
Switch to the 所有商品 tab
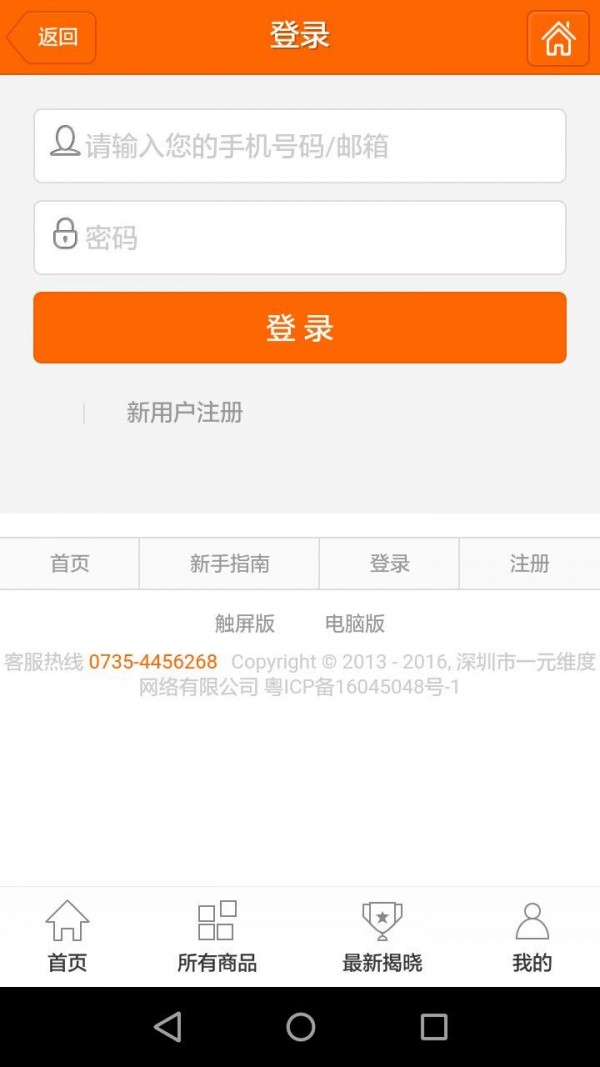pyautogui.click(x=217, y=936)
